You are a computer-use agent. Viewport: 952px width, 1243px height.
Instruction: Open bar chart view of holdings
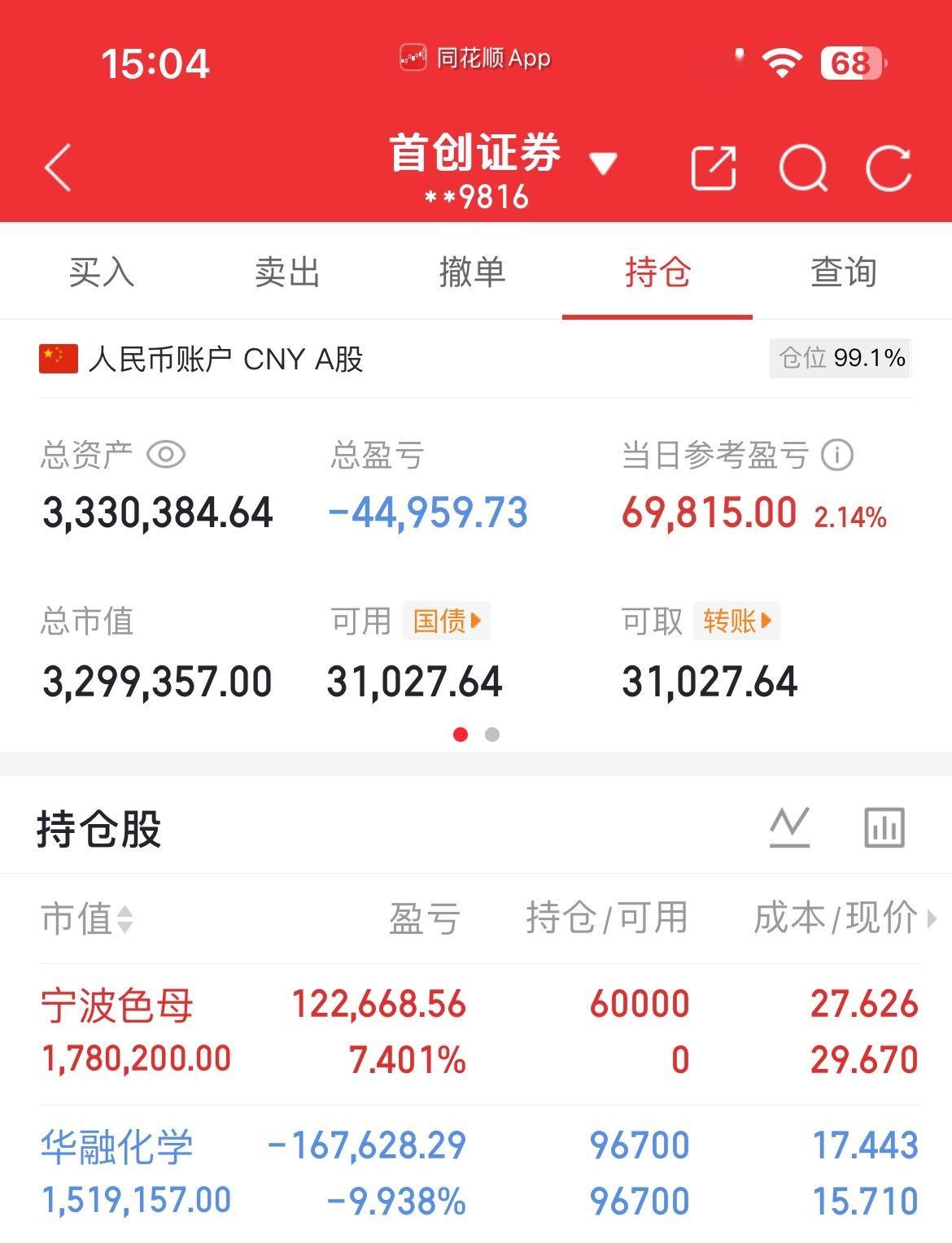tap(884, 826)
